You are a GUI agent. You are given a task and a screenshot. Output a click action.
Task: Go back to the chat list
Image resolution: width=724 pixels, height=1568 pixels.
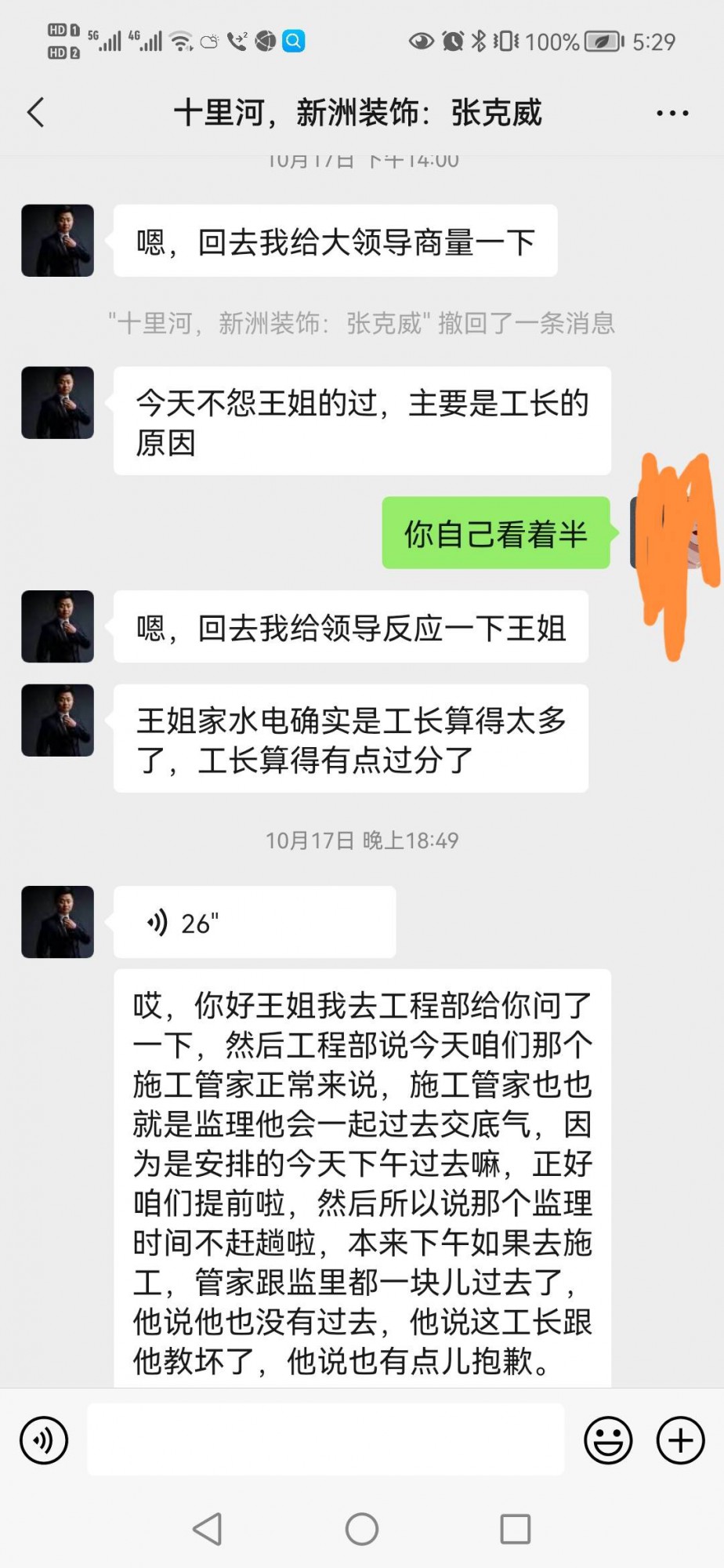[x=36, y=113]
